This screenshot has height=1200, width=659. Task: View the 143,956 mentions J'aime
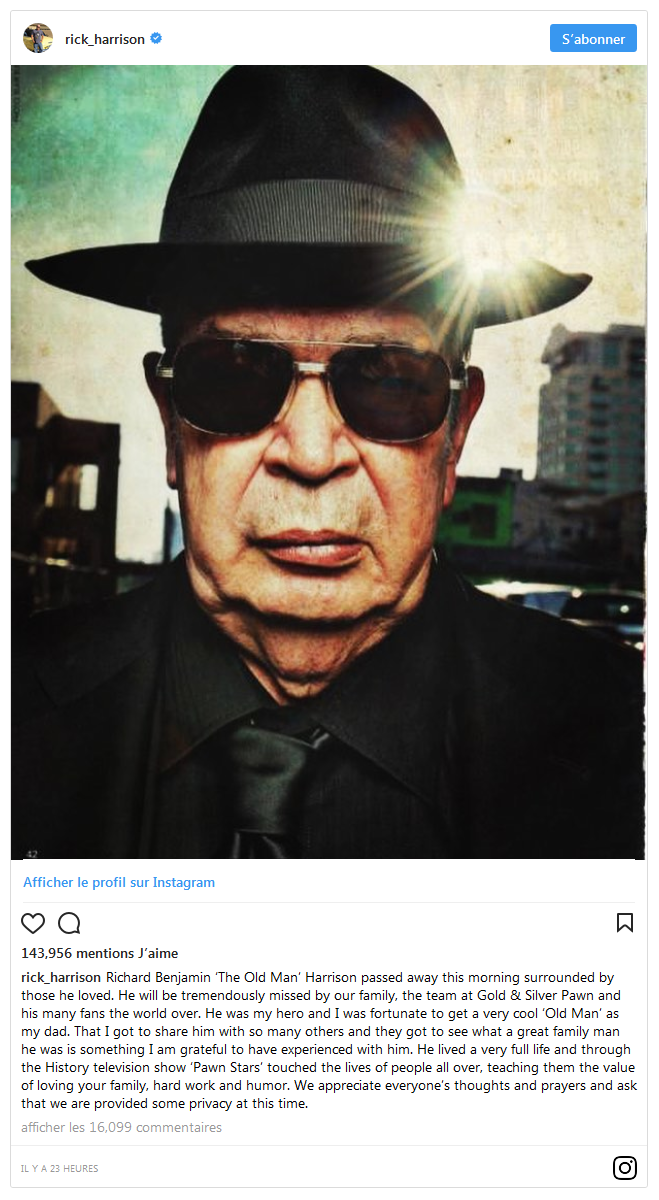tap(100, 953)
